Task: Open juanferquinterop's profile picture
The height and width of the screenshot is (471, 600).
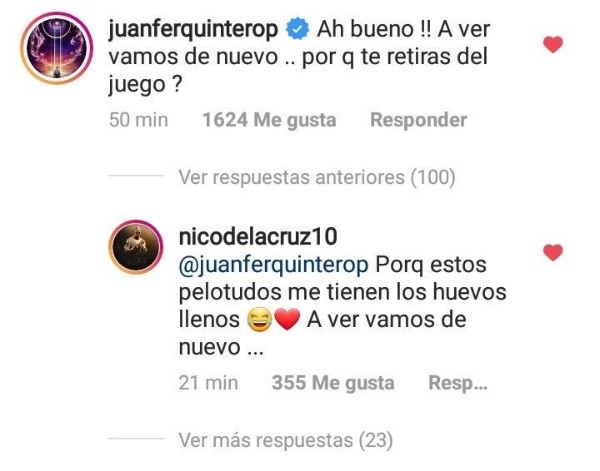Action: point(49,47)
